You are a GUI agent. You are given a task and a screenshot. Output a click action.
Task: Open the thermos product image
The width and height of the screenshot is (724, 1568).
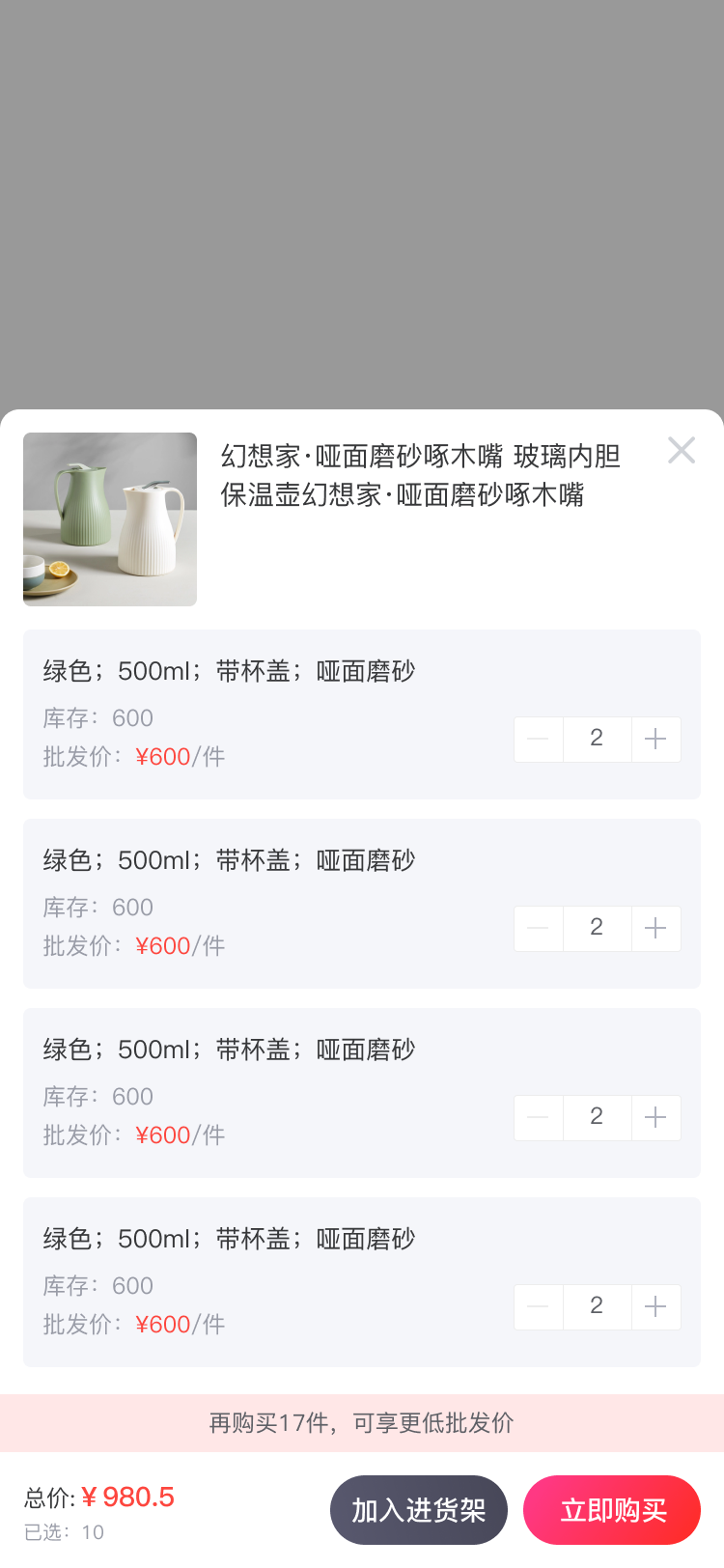tap(110, 519)
